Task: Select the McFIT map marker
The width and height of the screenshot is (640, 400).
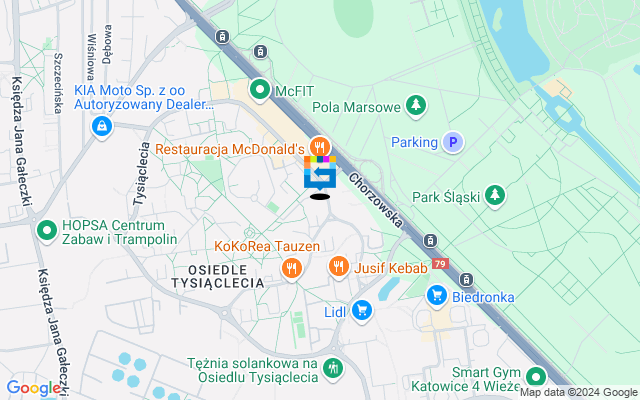Action: (261, 88)
